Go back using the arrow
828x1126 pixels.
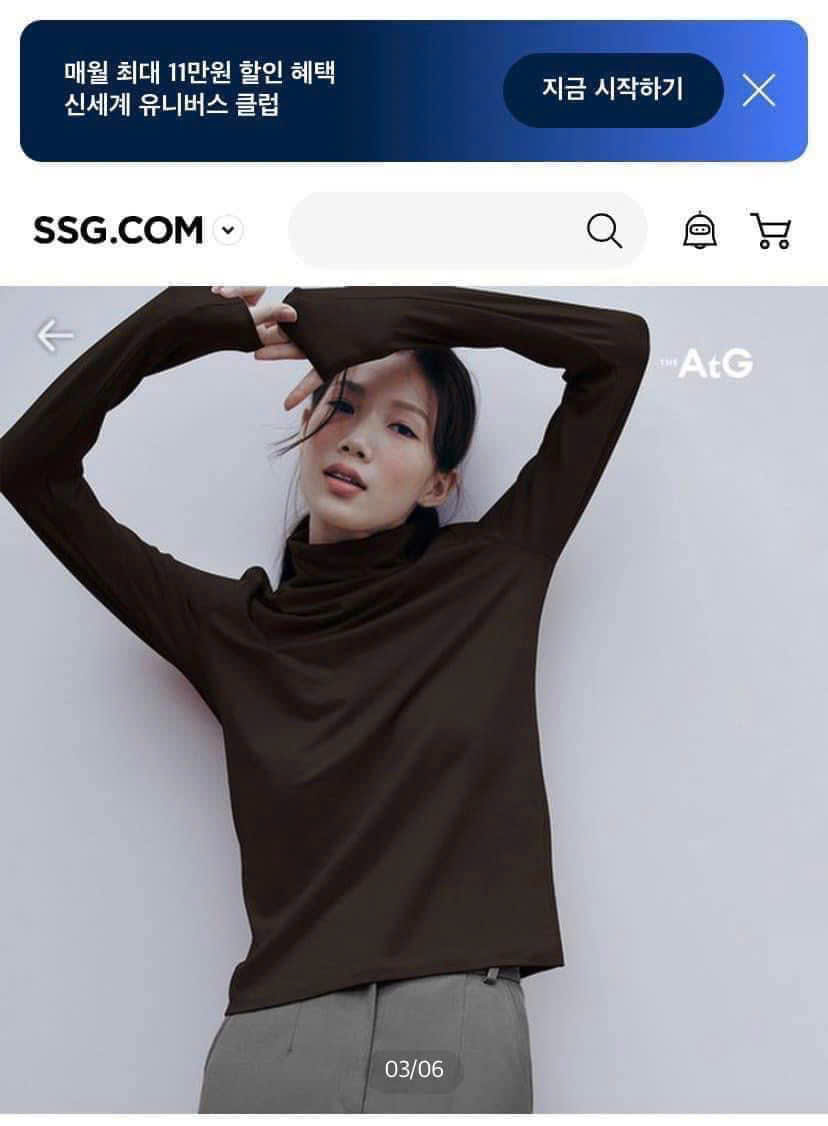(x=55, y=336)
